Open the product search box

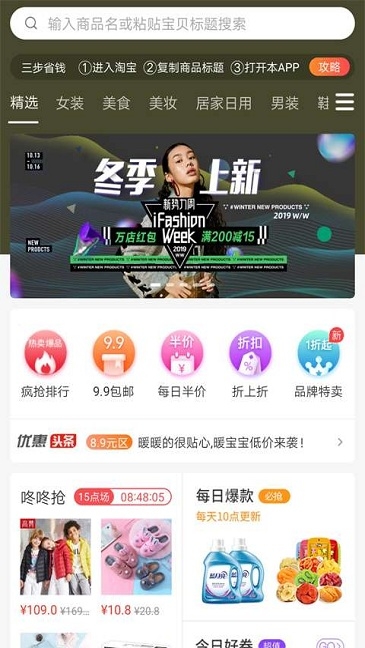[x=182, y=23]
